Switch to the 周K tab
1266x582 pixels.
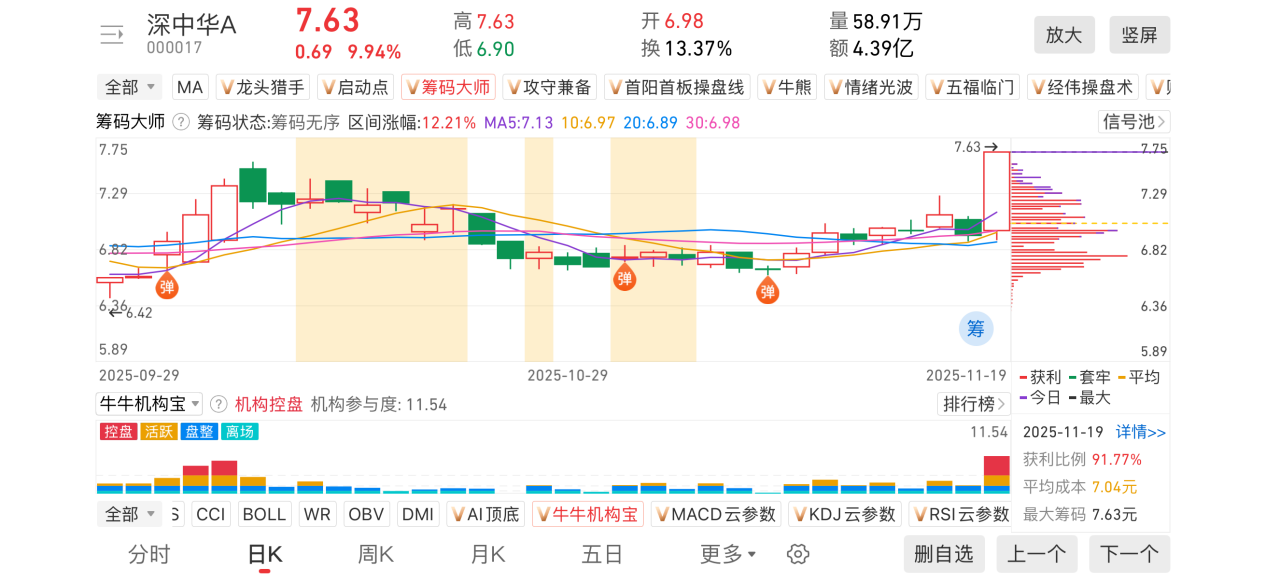(376, 554)
